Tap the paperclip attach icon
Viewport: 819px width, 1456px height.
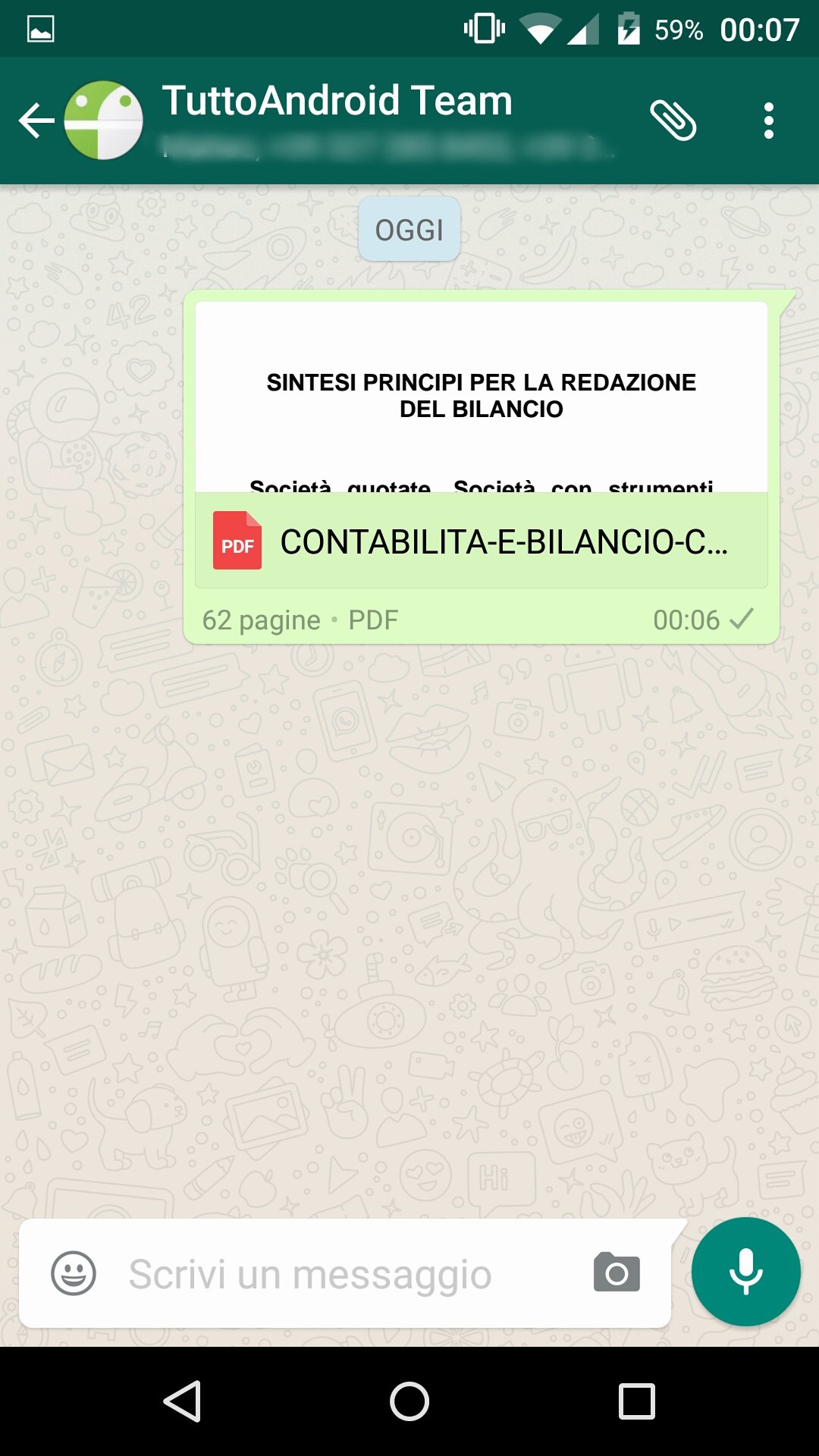pos(673,121)
